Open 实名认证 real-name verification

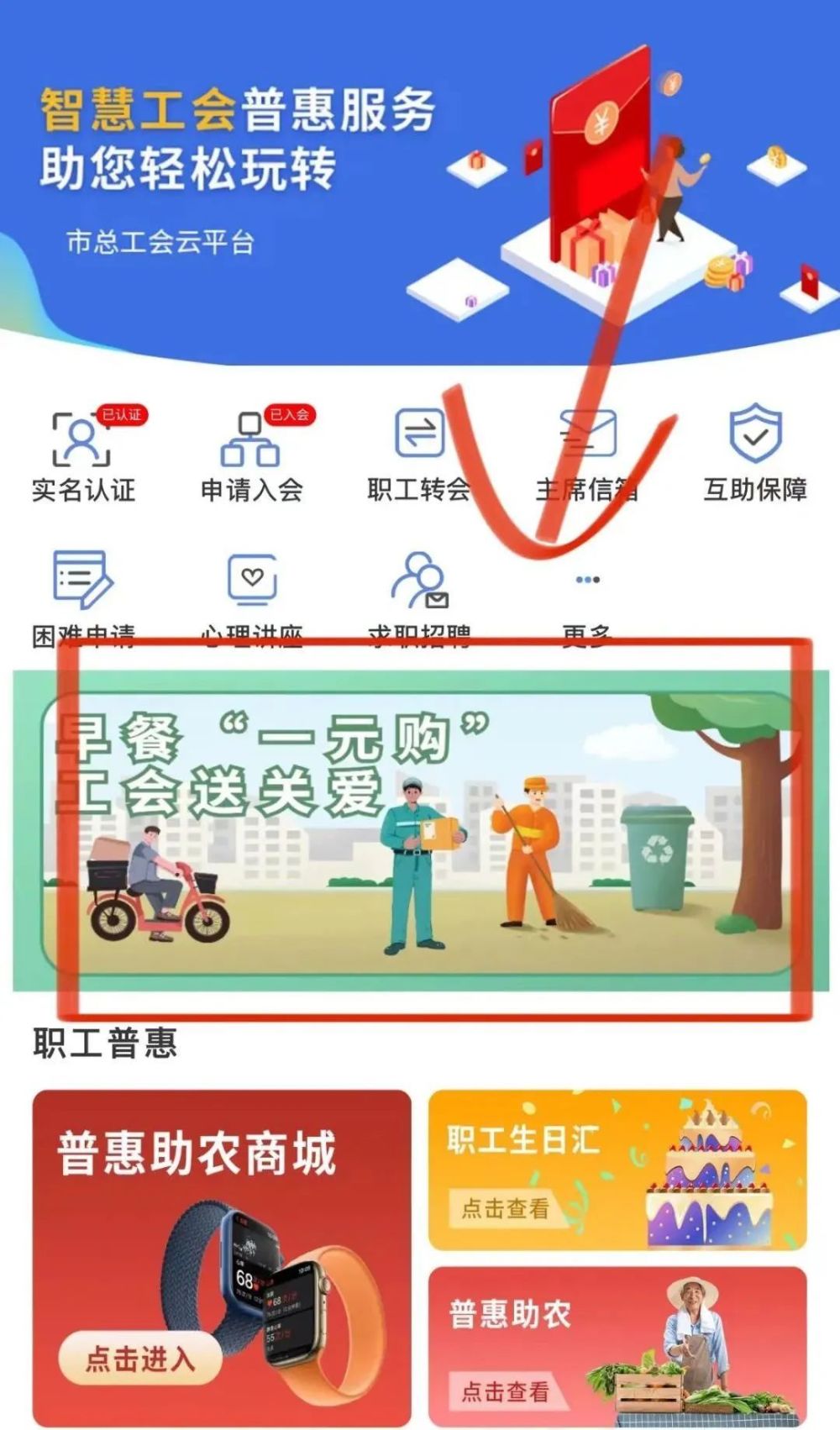click(82, 455)
